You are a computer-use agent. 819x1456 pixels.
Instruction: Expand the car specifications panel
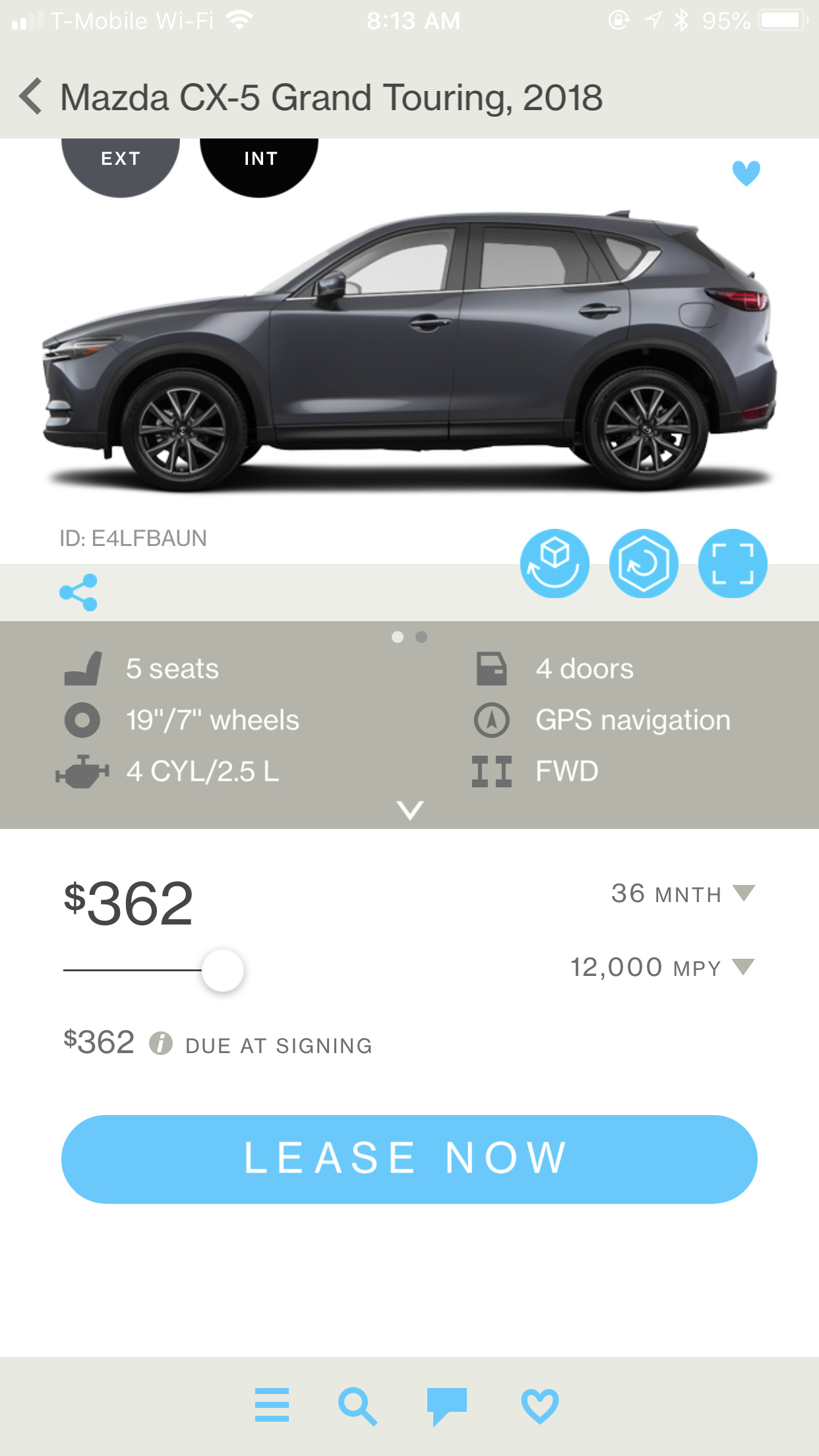(409, 810)
